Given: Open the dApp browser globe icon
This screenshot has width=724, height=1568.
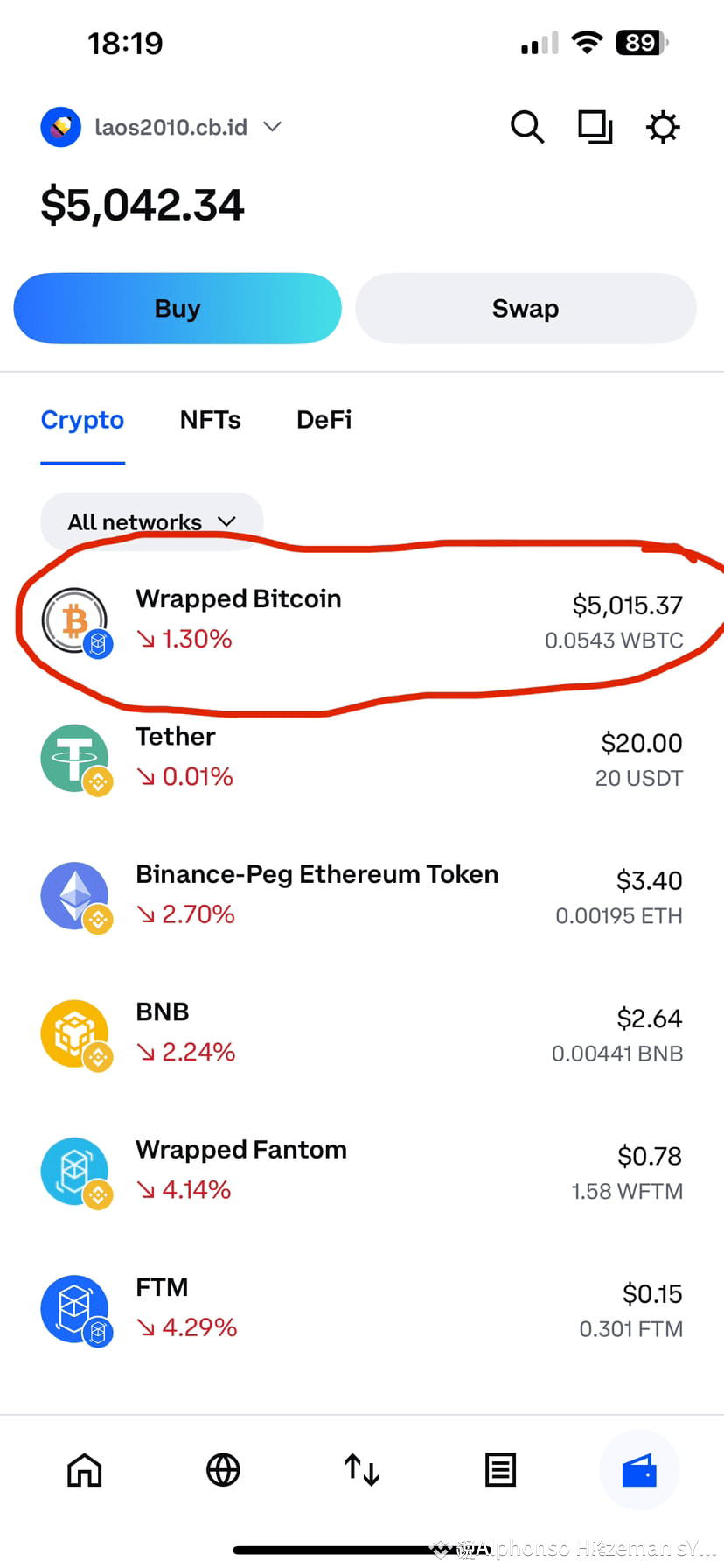Looking at the screenshot, I should (222, 1470).
